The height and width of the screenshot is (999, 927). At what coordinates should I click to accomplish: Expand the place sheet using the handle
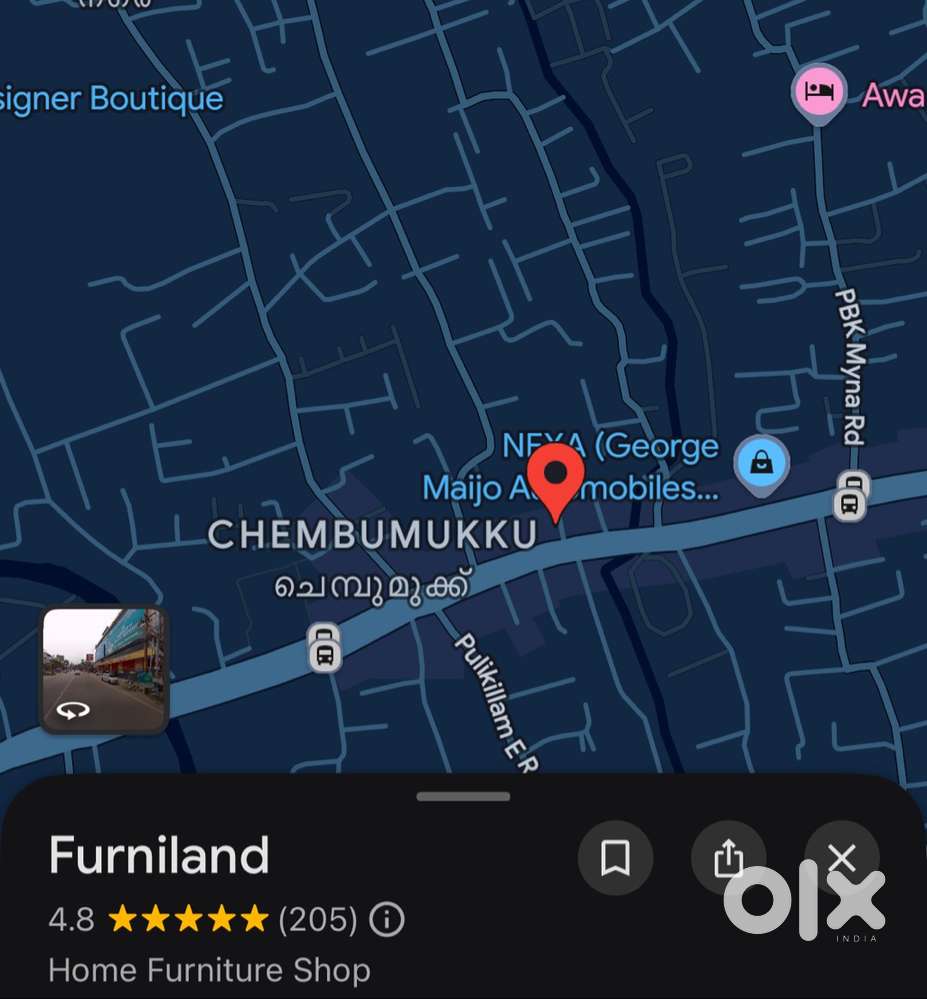pos(463,797)
